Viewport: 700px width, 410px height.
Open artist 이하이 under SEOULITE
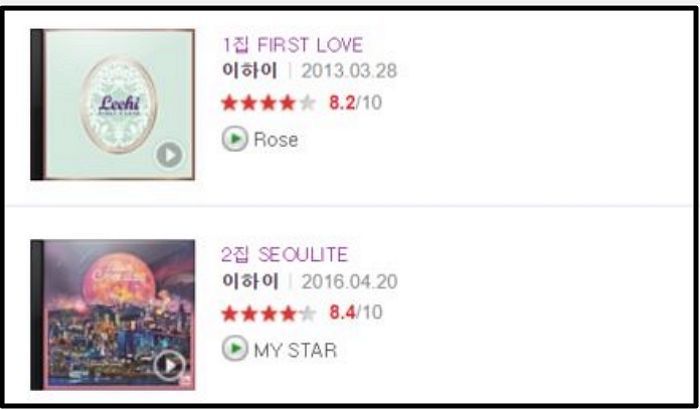tap(250, 282)
